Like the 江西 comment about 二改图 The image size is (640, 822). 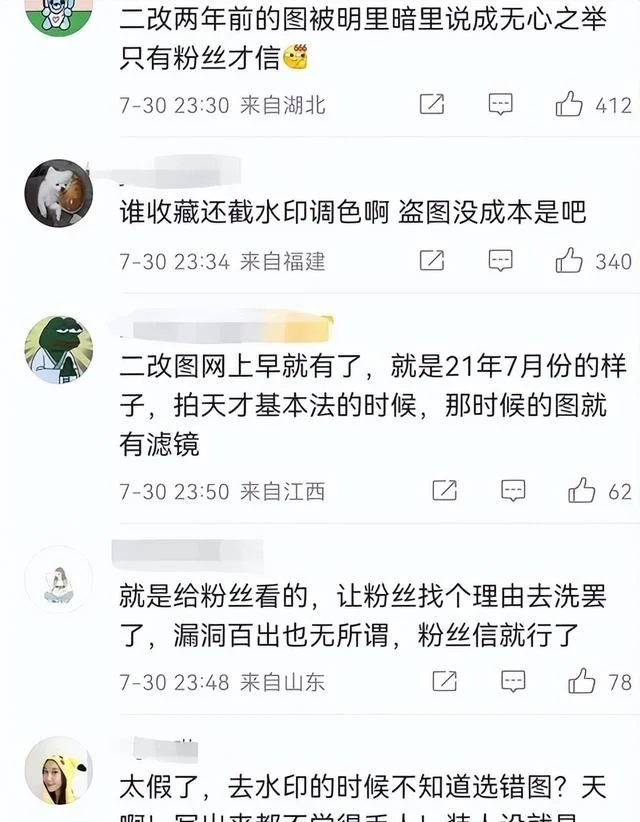582,490
